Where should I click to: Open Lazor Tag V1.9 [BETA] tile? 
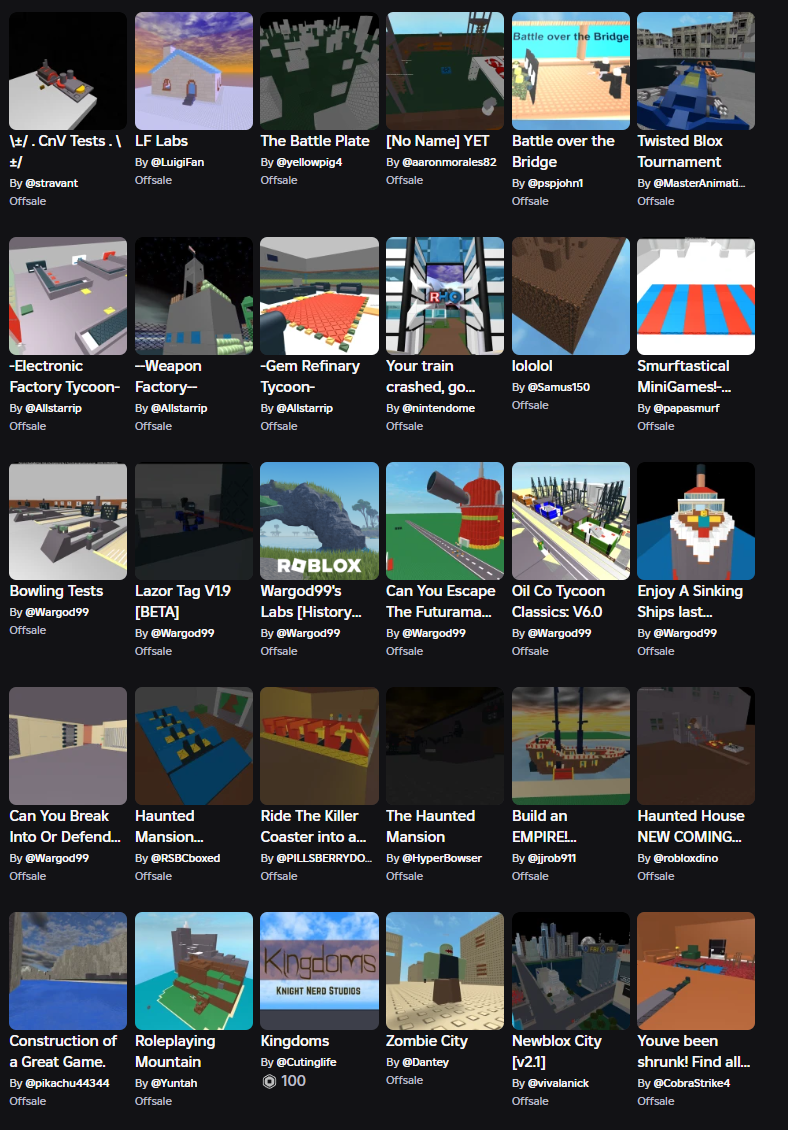coord(193,521)
